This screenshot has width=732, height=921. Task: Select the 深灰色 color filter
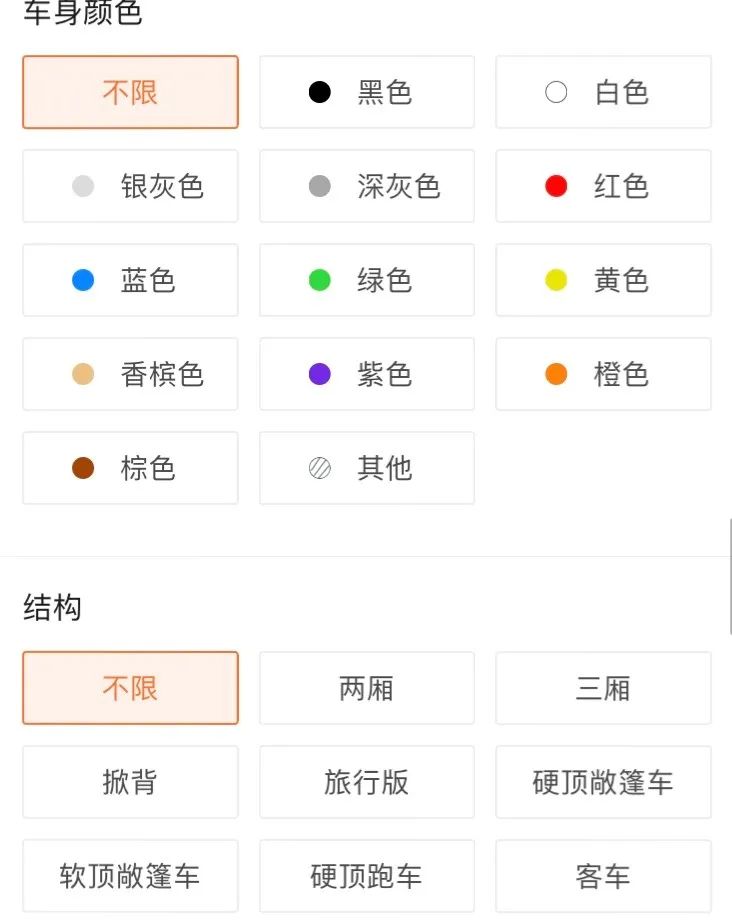(x=366, y=186)
